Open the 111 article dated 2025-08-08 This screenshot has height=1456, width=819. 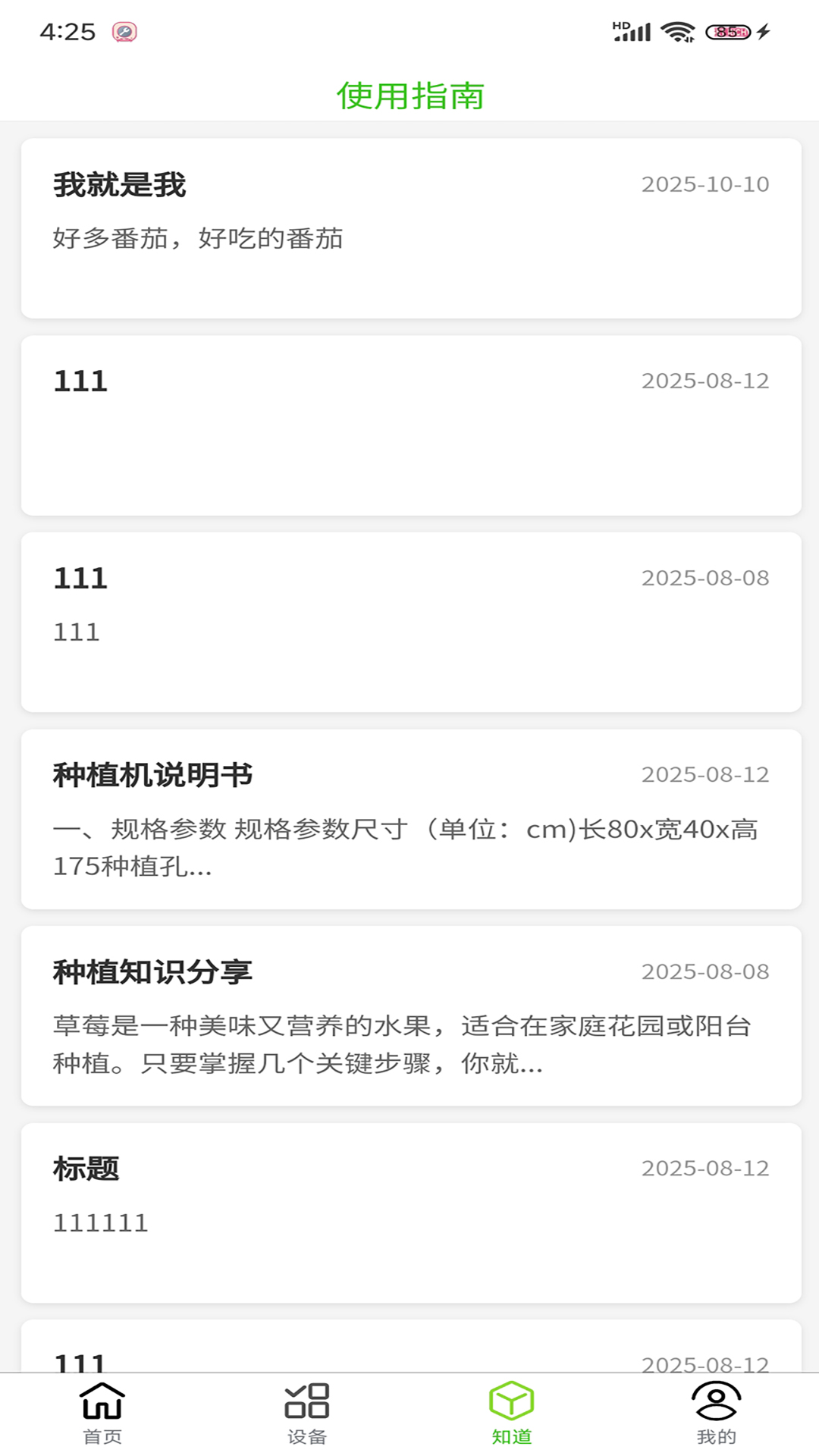[x=409, y=622]
